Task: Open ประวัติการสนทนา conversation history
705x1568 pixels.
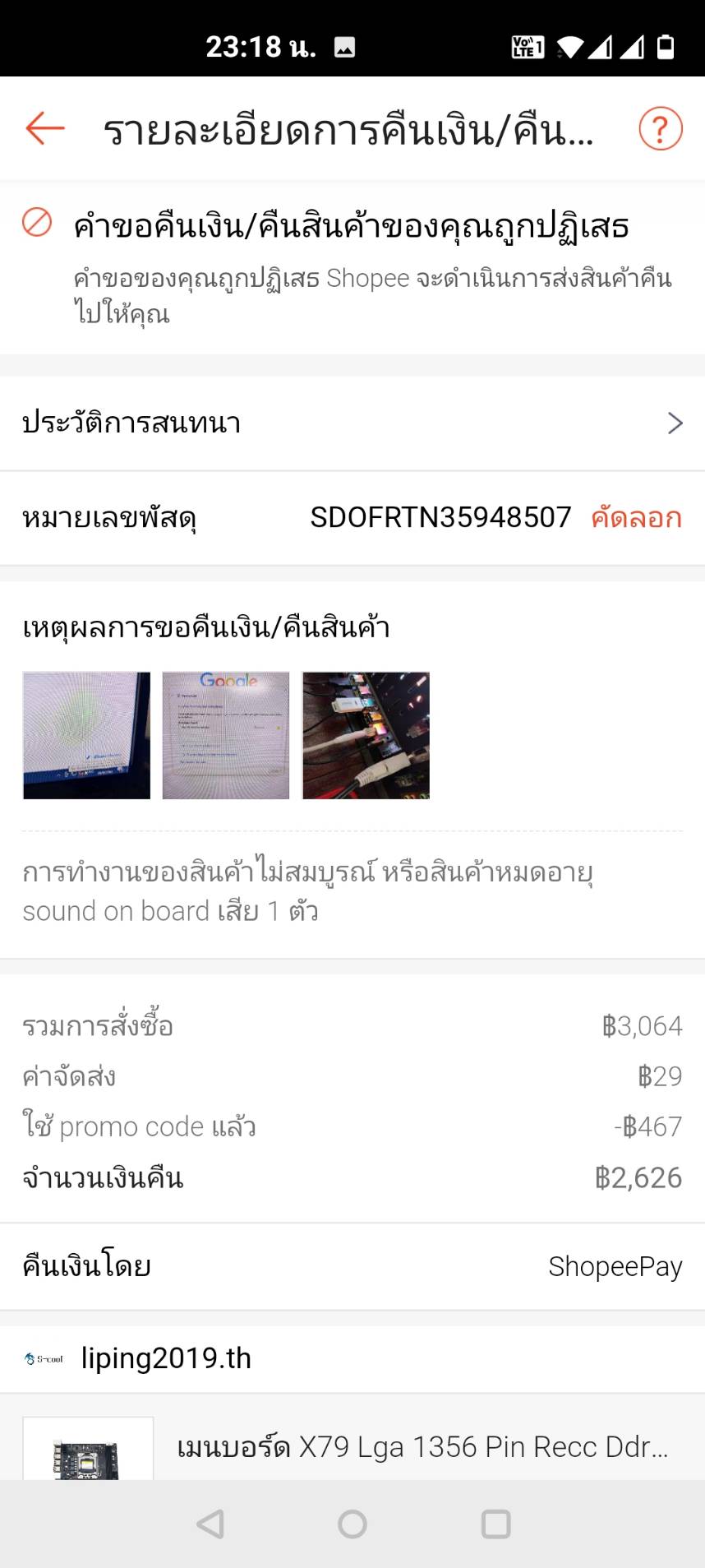Action: (x=352, y=423)
